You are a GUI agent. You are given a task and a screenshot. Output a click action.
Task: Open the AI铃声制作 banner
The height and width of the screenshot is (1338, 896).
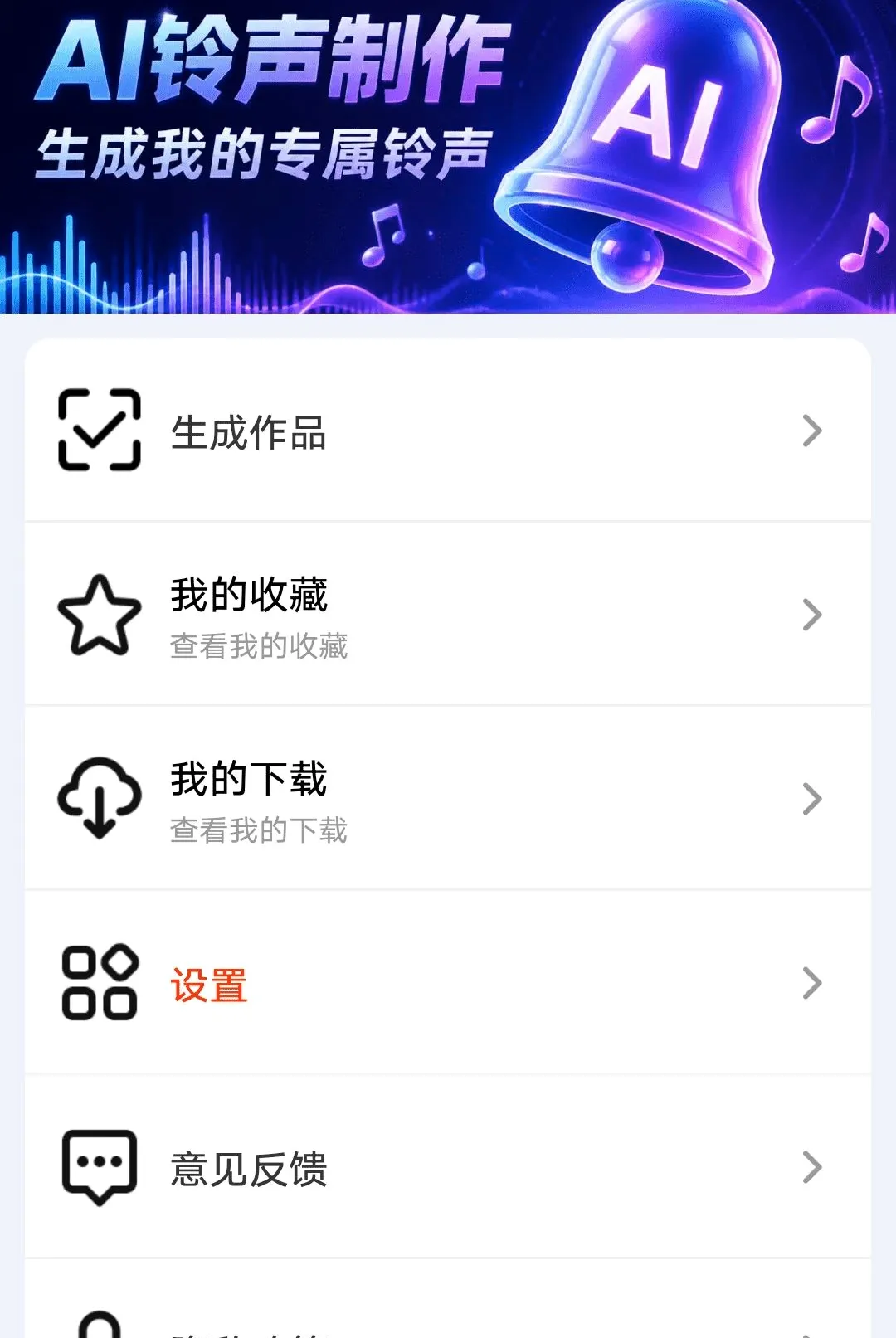pyautogui.click(x=448, y=157)
